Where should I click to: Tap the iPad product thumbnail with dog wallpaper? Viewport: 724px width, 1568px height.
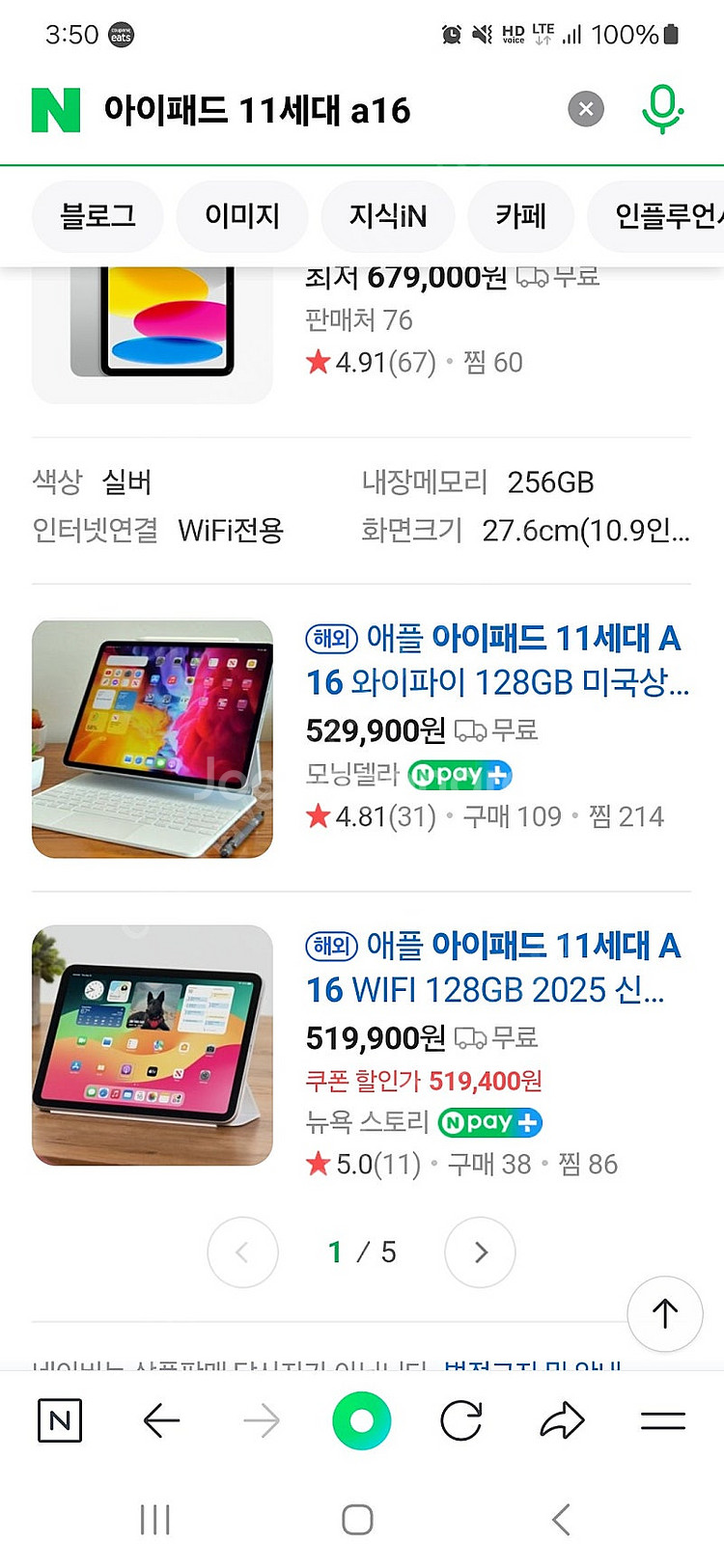[x=152, y=1044]
